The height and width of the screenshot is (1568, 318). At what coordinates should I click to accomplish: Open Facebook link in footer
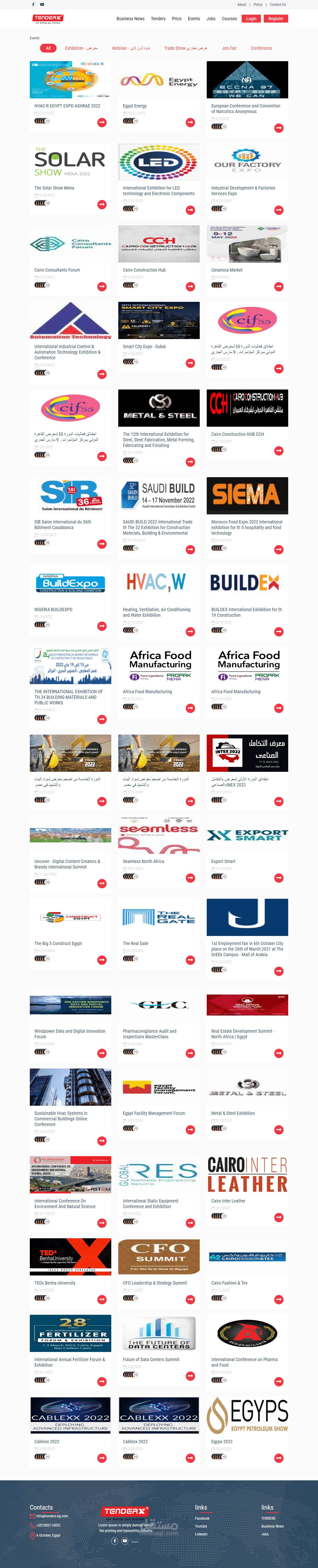(202, 1518)
